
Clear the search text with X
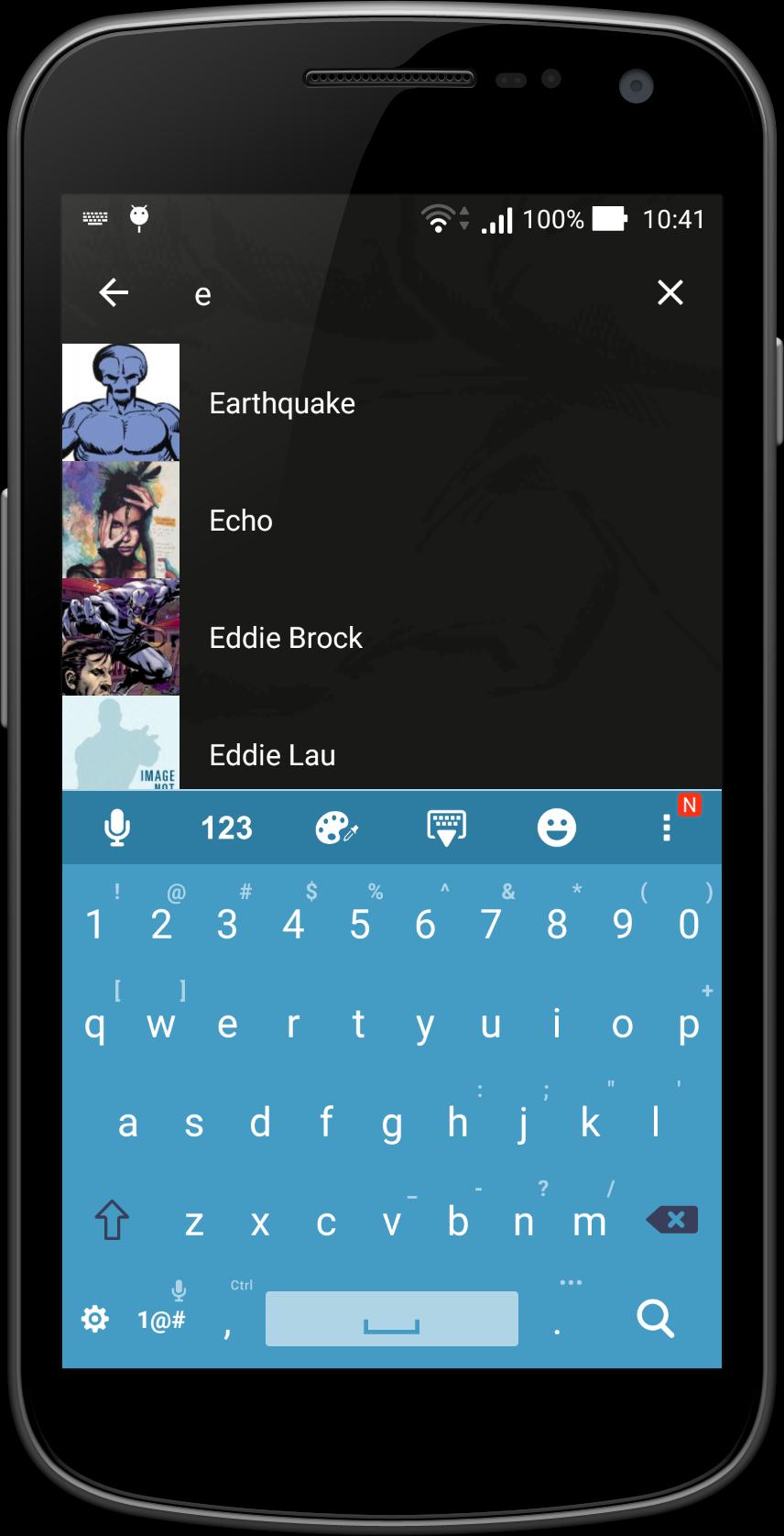[670, 293]
